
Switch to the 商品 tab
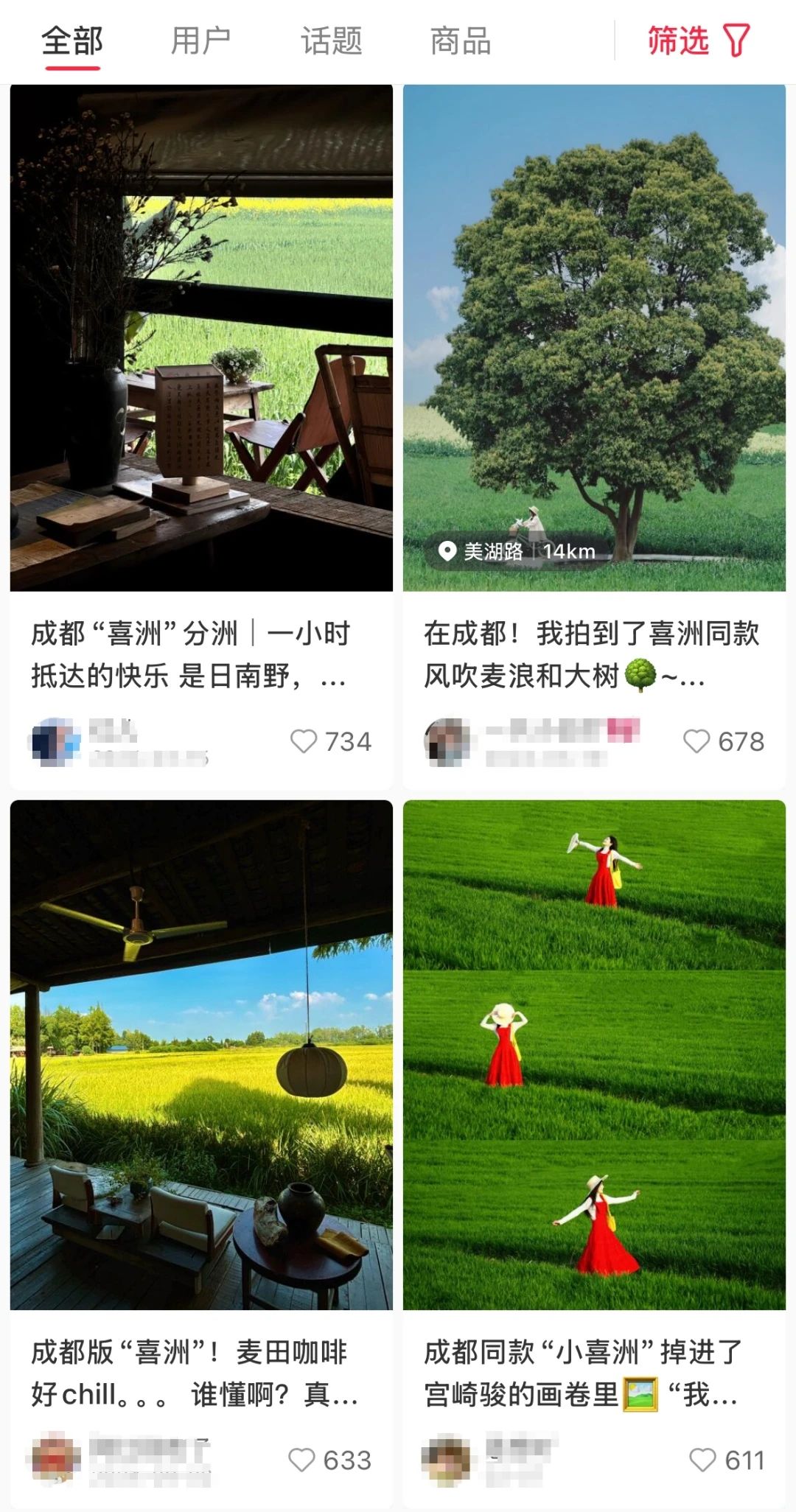coord(461,41)
